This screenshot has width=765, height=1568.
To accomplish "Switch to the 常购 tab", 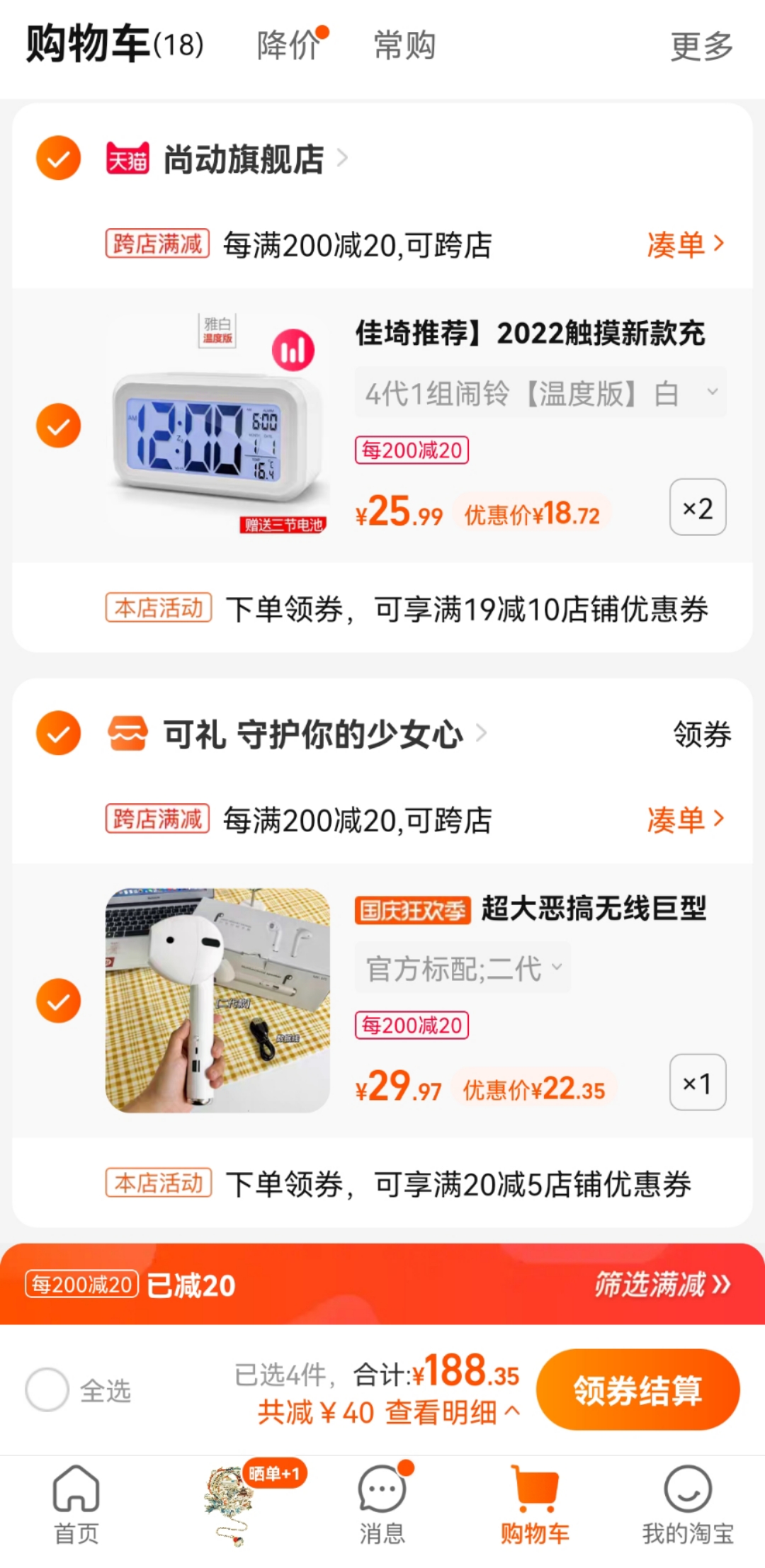I will (x=404, y=46).
